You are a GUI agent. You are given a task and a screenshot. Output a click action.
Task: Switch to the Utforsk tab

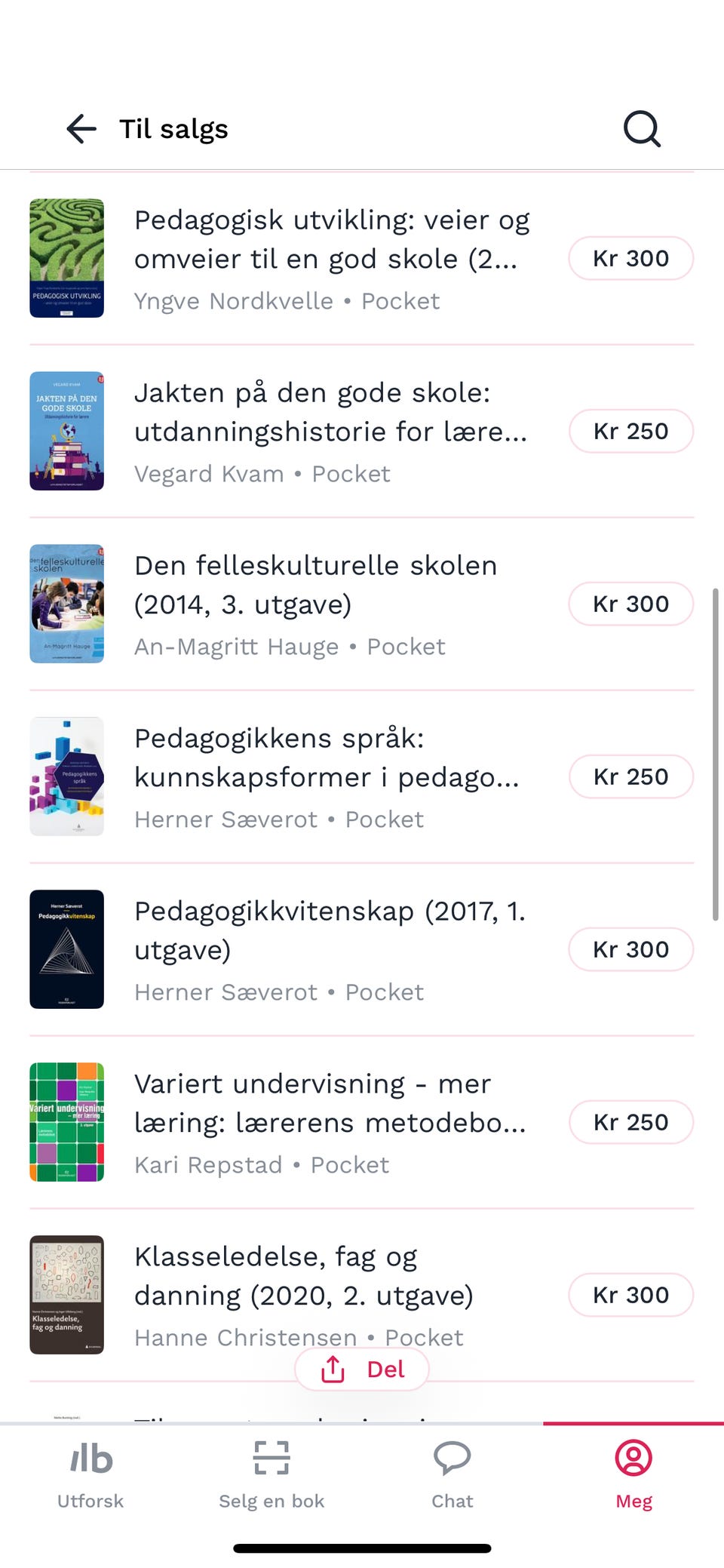click(x=90, y=1473)
